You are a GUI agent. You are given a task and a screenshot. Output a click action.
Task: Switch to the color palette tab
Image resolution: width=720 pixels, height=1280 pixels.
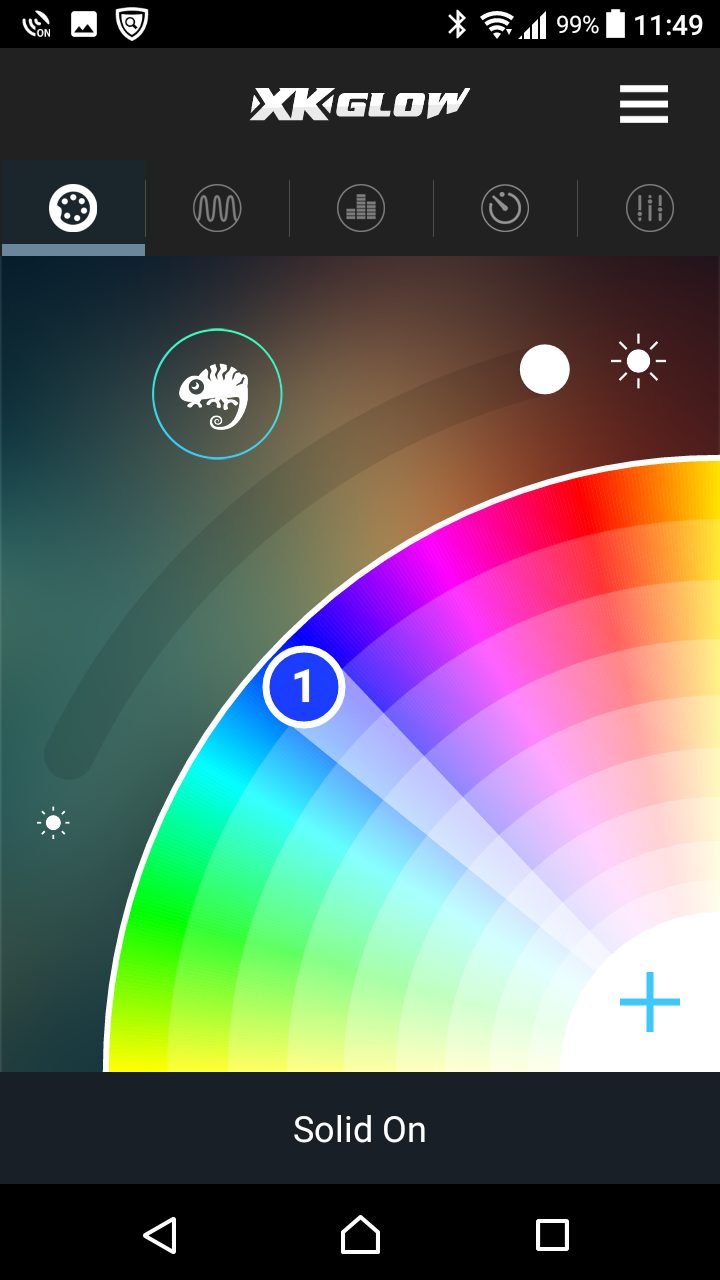(x=73, y=209)
